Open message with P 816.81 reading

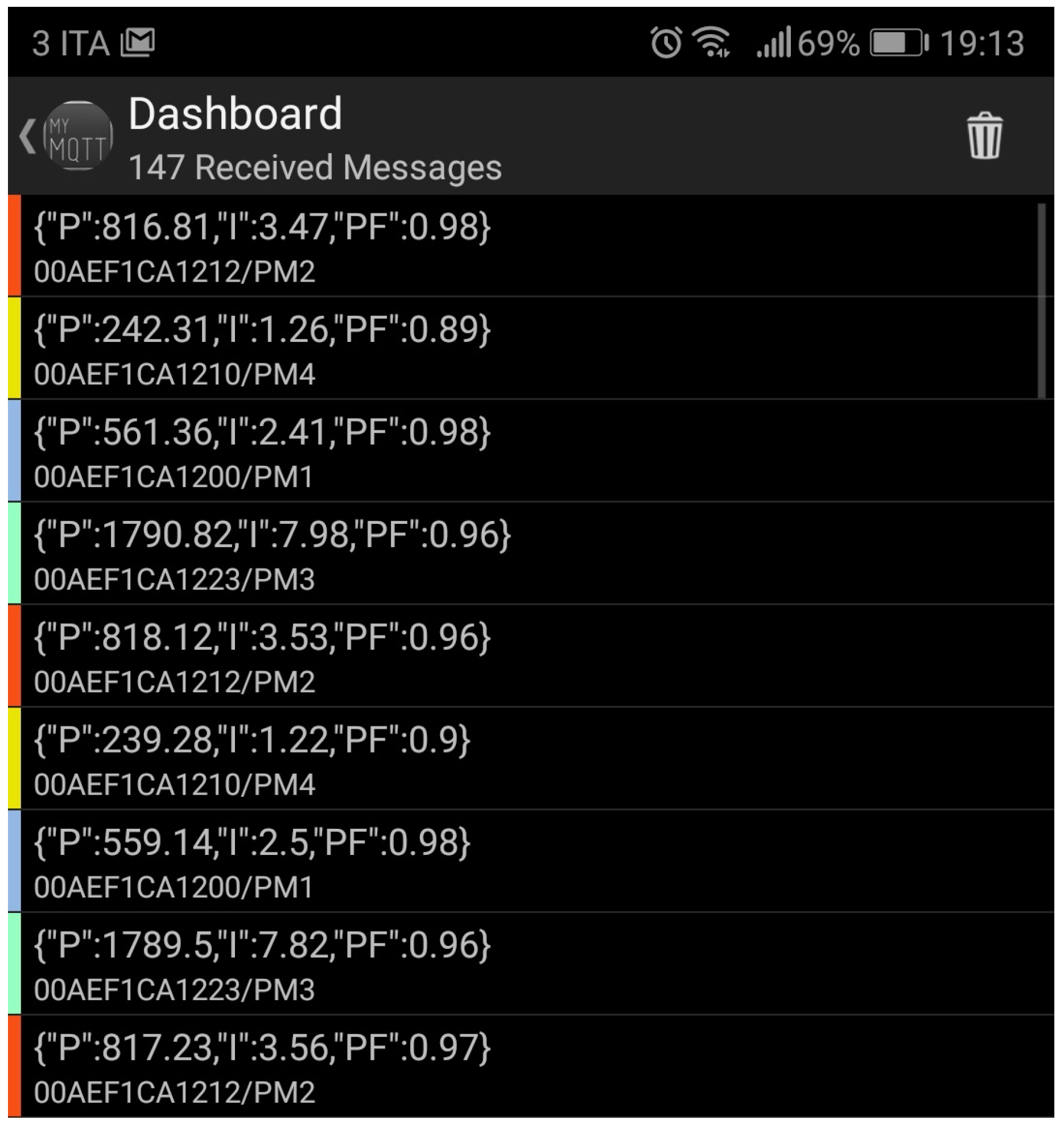[x=262, y=246]
